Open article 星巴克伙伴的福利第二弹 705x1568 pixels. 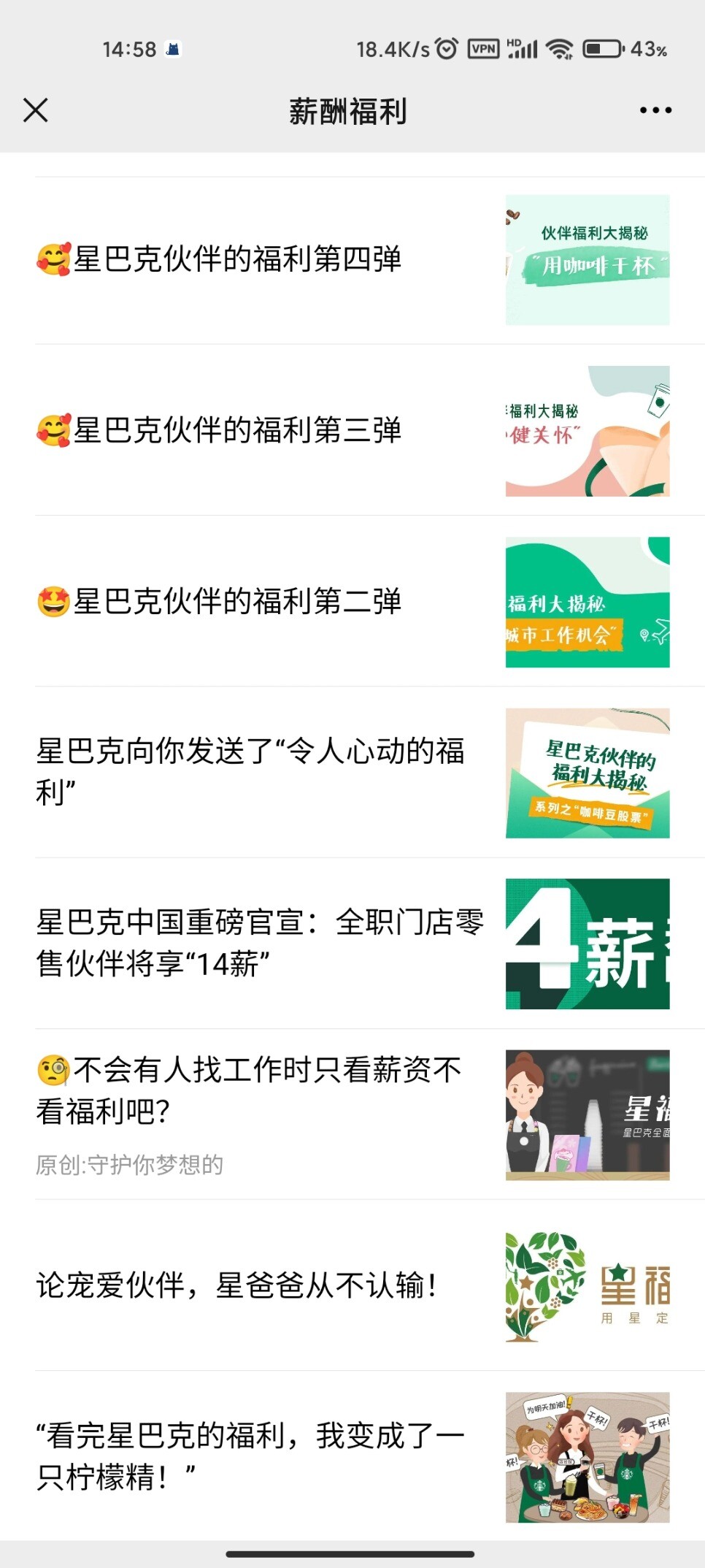[352, 602]
